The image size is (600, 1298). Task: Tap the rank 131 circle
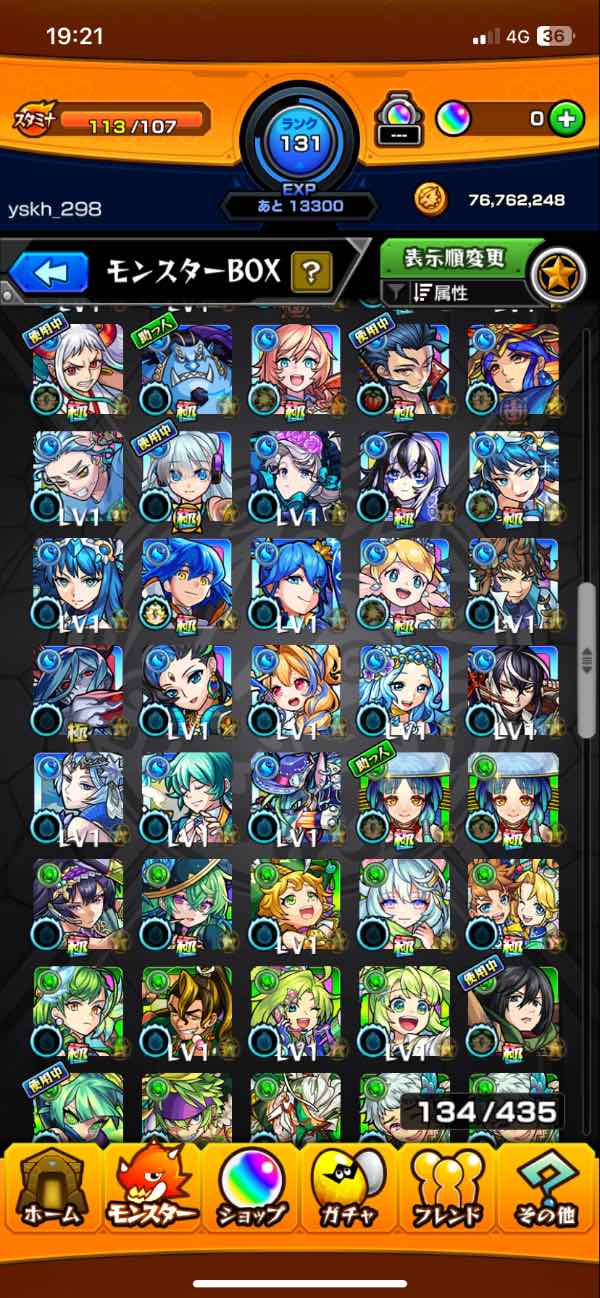click(300, 140)
